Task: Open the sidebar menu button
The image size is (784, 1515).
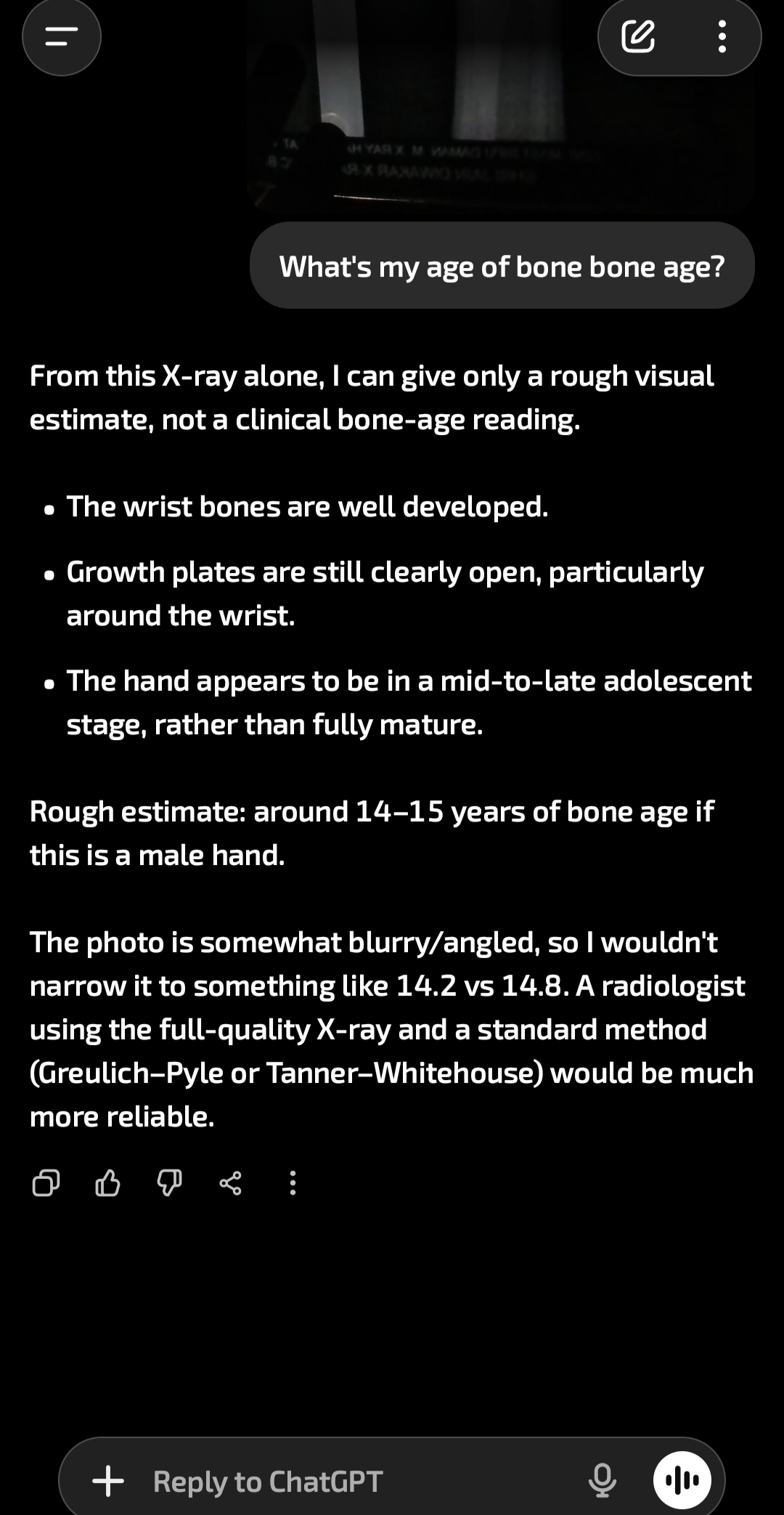Action: coord(62,36)
